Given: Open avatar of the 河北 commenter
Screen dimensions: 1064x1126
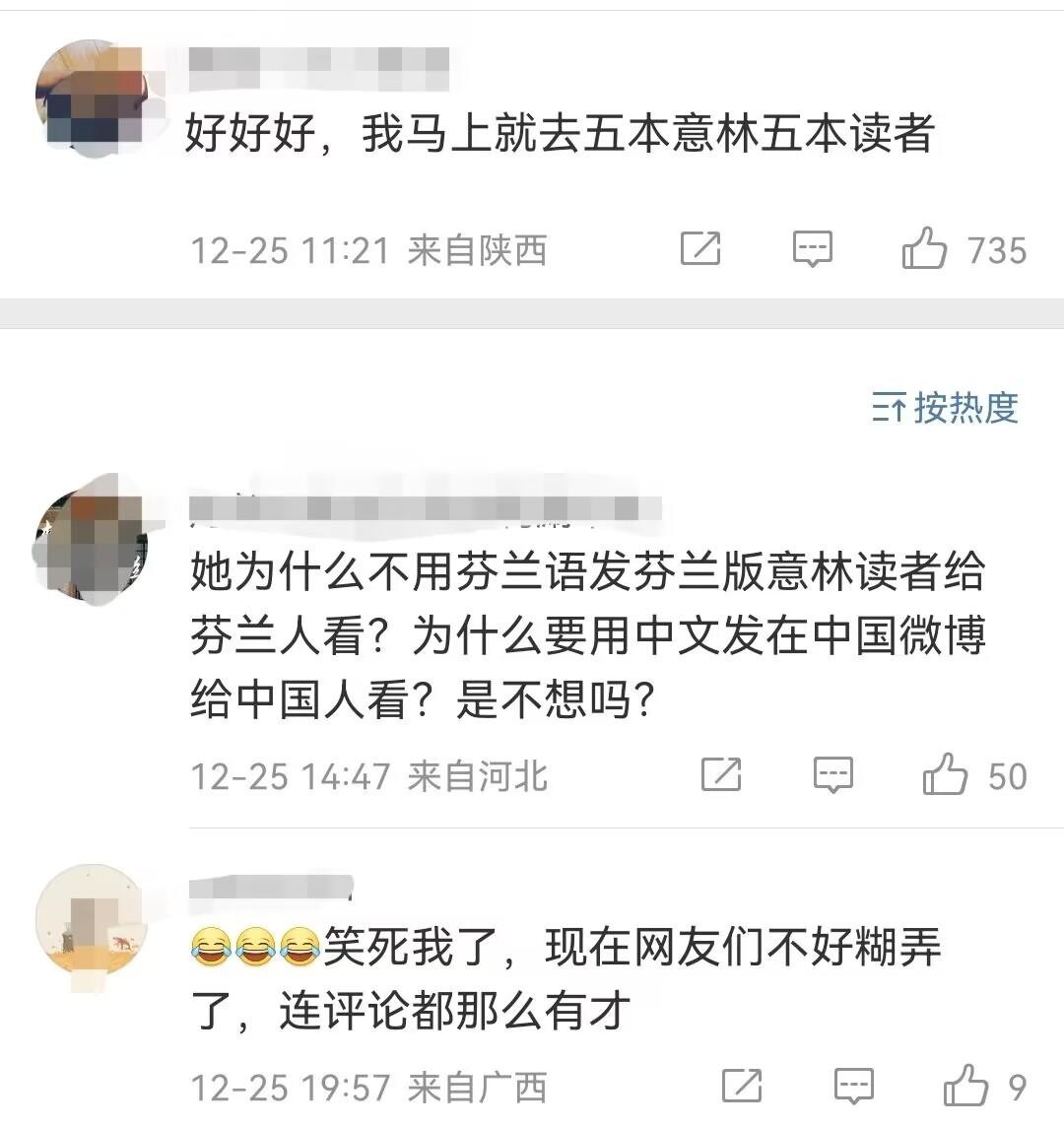Looking at the screenshot, I should click(91, 535).
